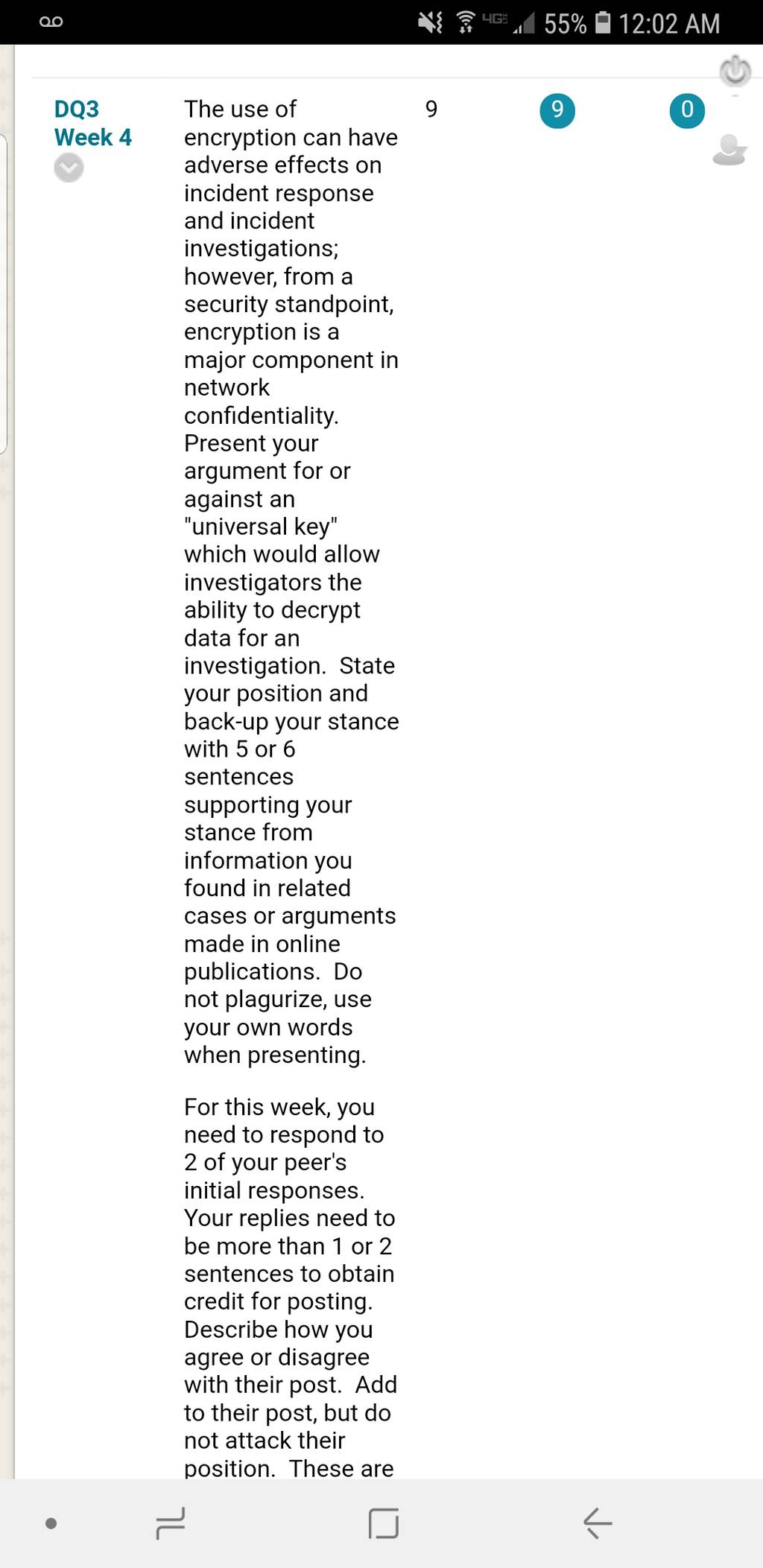Open the DQ3 Week 4 forum link

click(92, 123)
